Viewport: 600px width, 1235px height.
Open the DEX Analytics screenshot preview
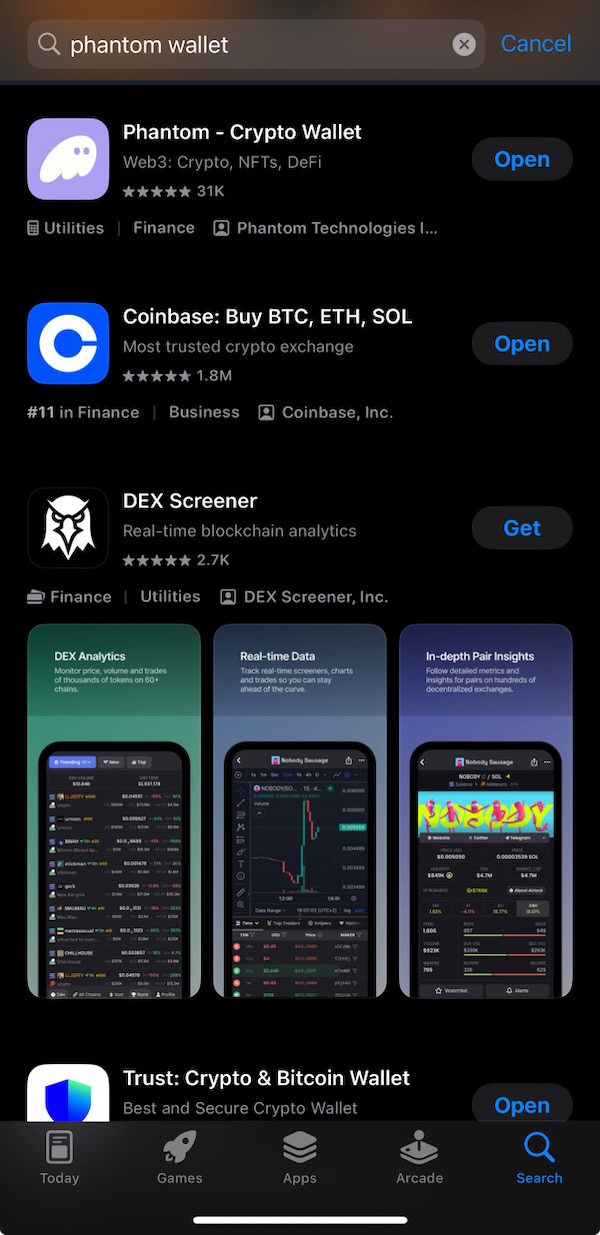[114, 810]
